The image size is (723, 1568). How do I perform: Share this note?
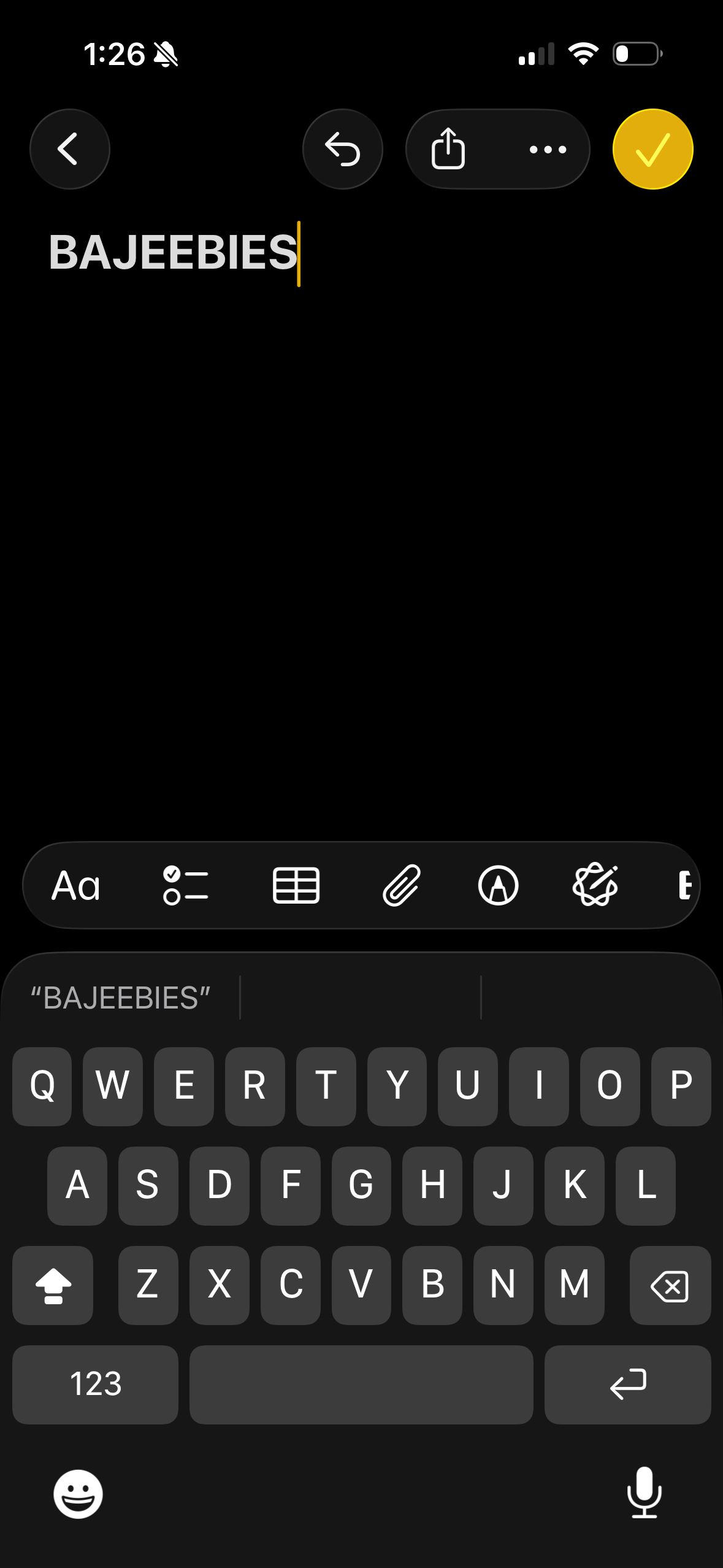click(x=448, y=149)
